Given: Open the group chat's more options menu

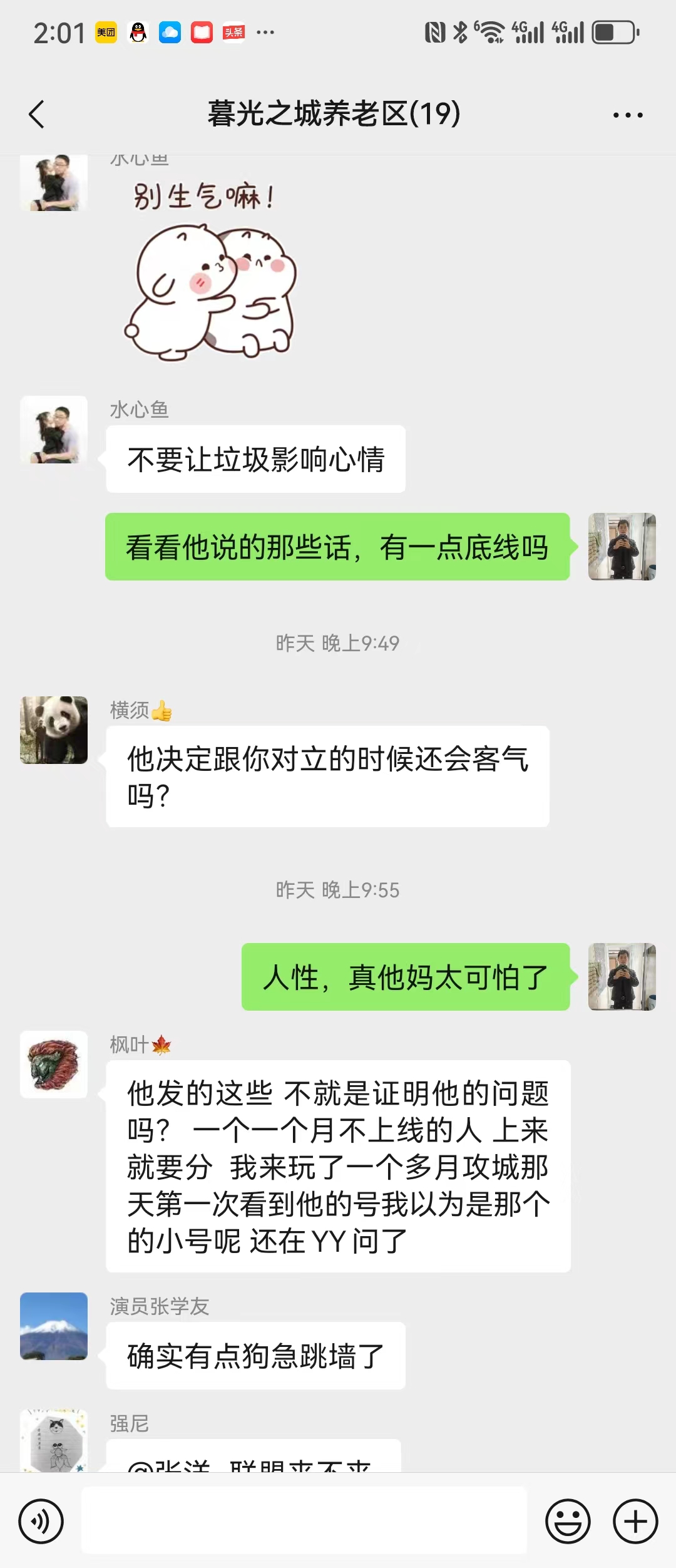Looking at the screenshot, I should 627,115.
